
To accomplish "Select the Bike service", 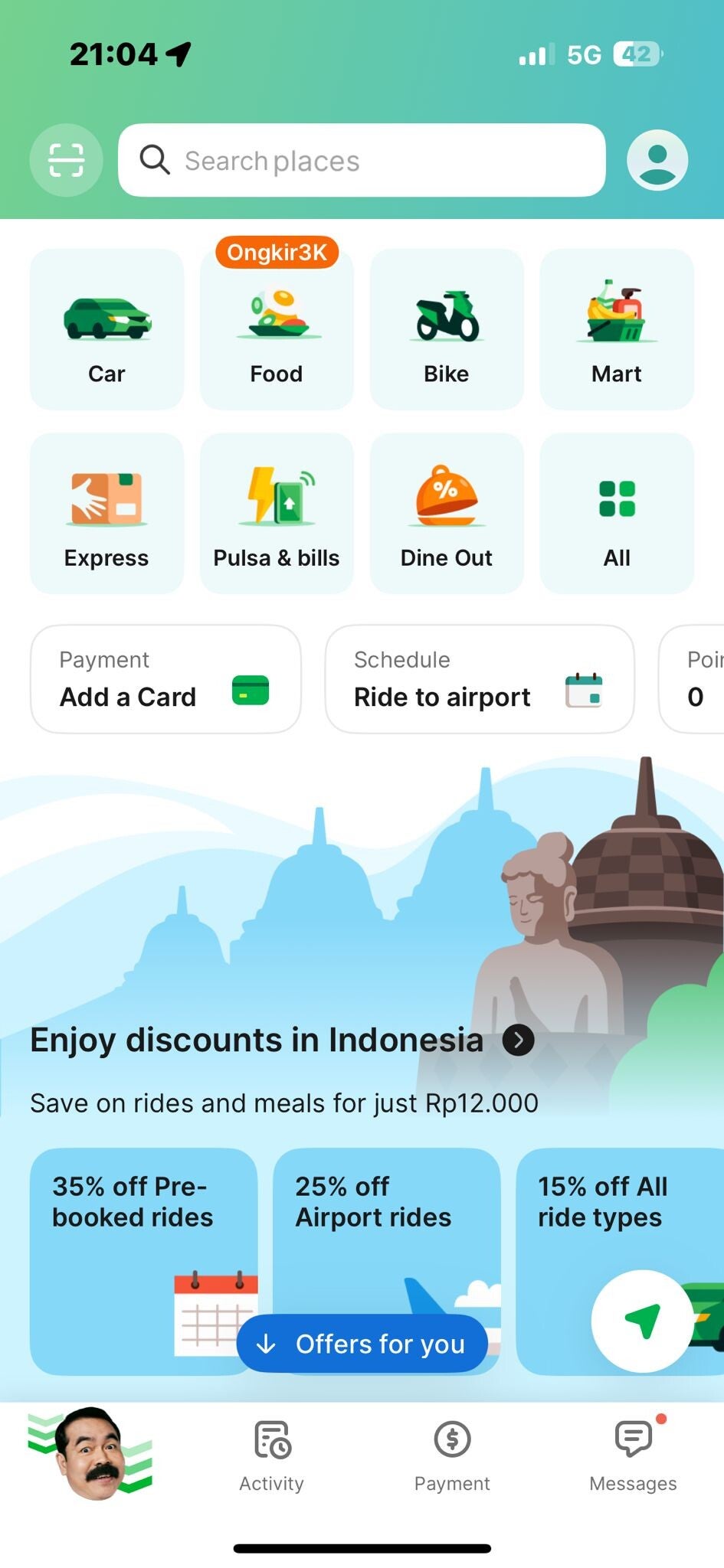I will 447,329.
